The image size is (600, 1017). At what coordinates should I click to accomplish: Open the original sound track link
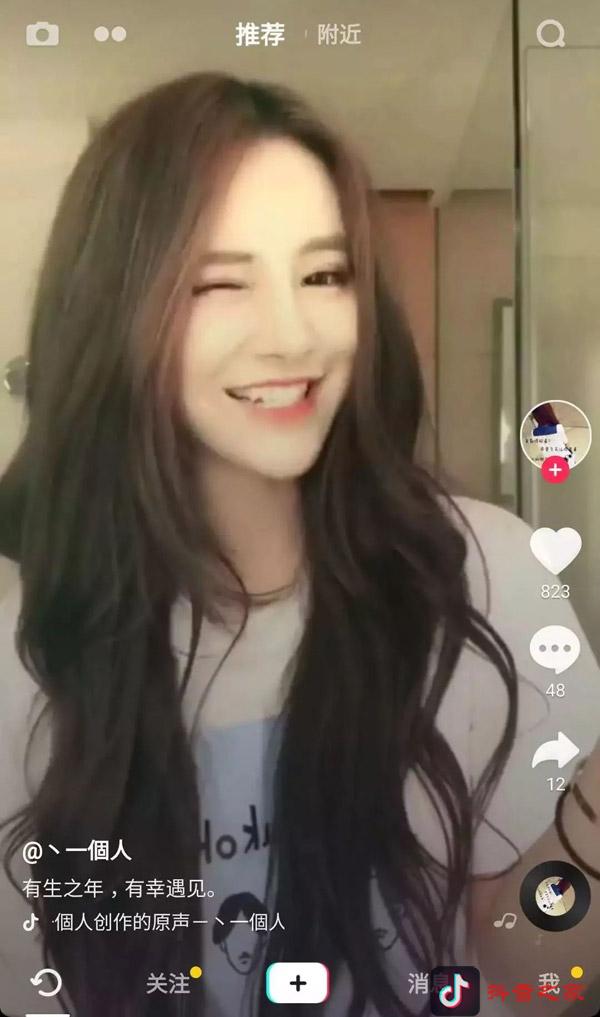tap(168, 922)
